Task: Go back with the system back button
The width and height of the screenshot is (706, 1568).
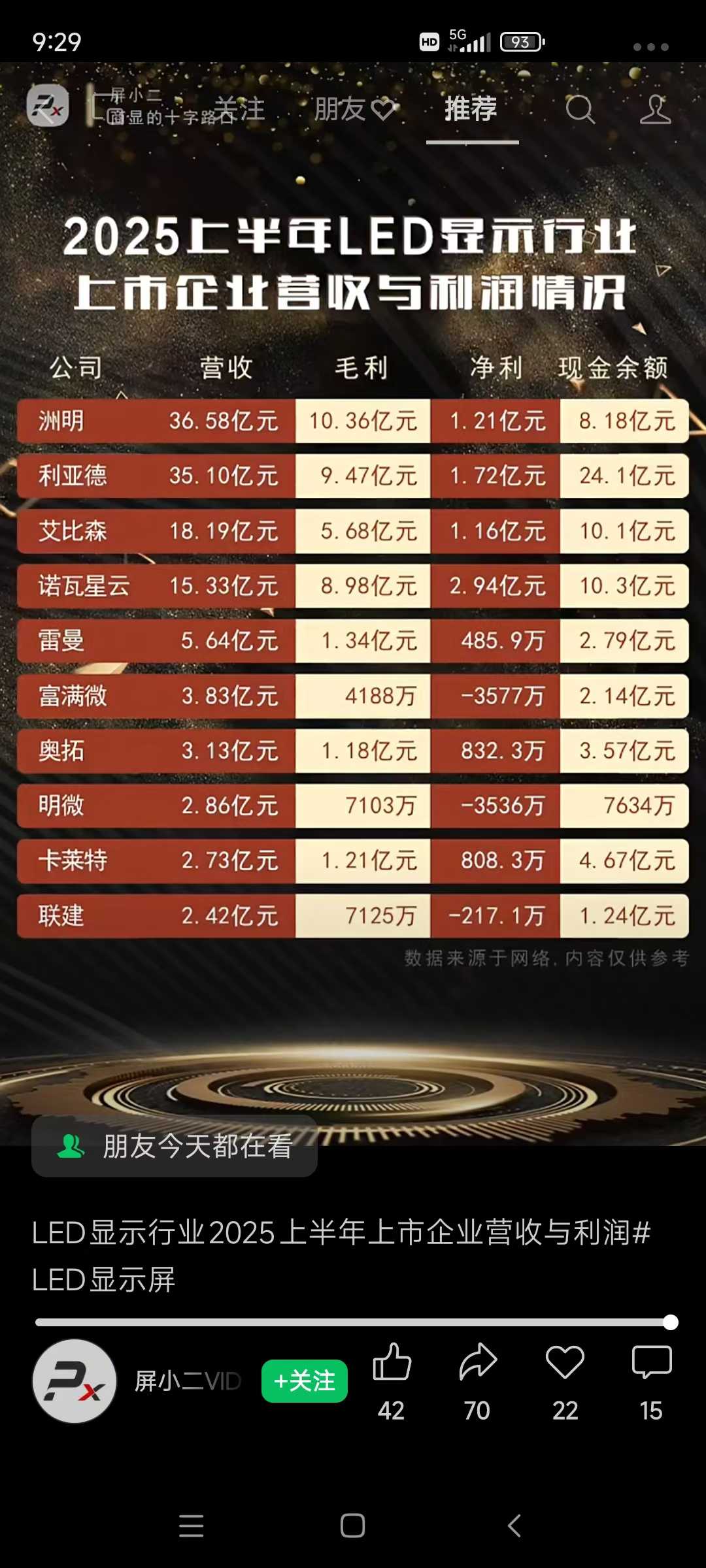Action: pos(514,1526)
